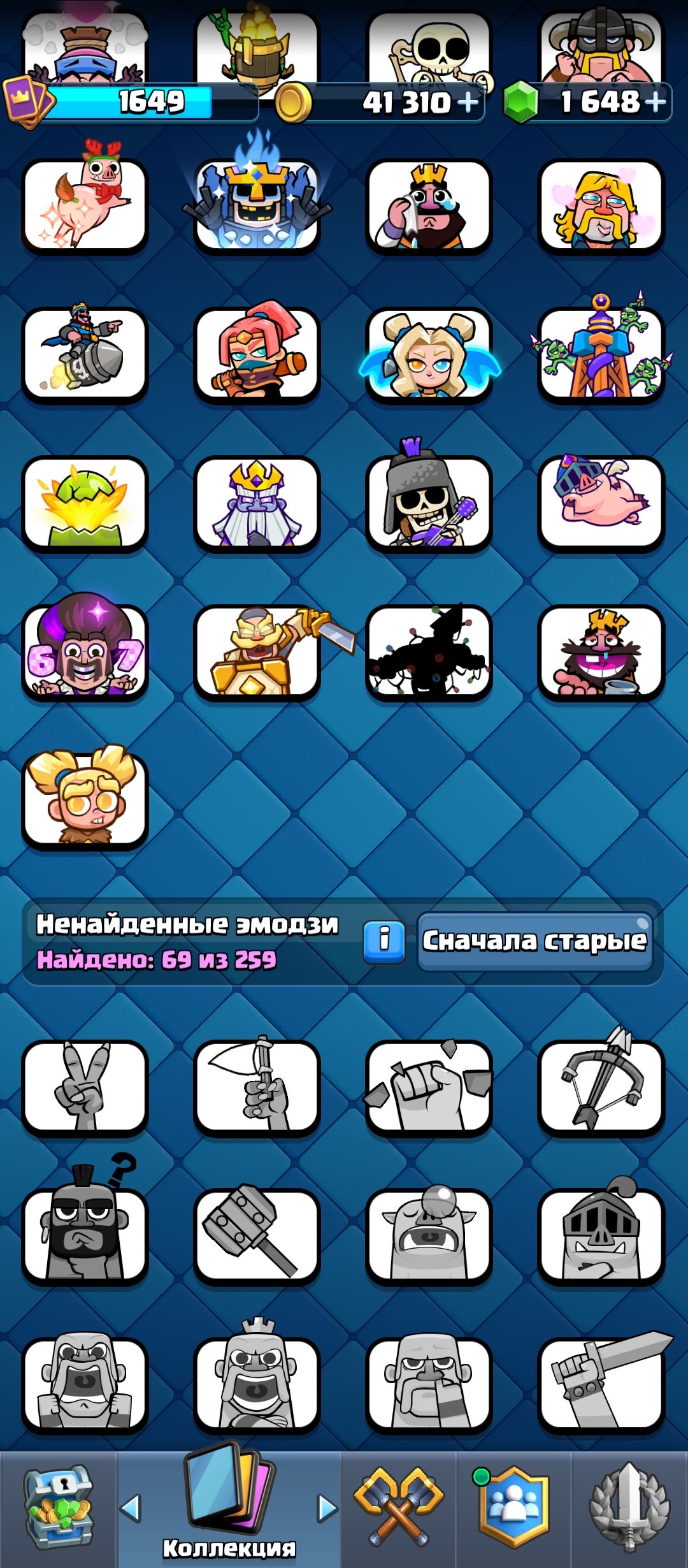Select the crying king emote
The height and width of the screenshot is (1568, 688).
(429, 205)
